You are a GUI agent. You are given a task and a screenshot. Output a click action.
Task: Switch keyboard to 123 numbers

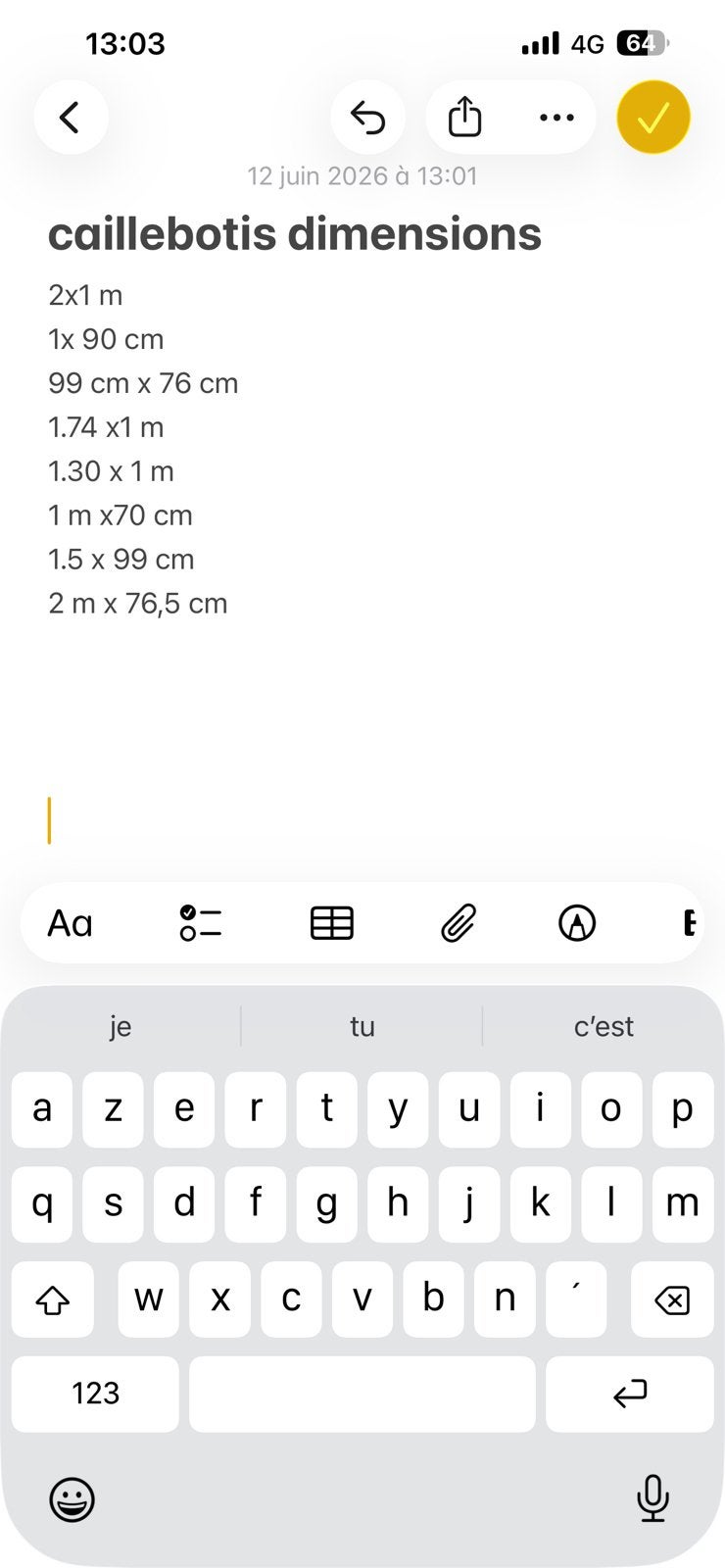click(x=95, y=1394)
